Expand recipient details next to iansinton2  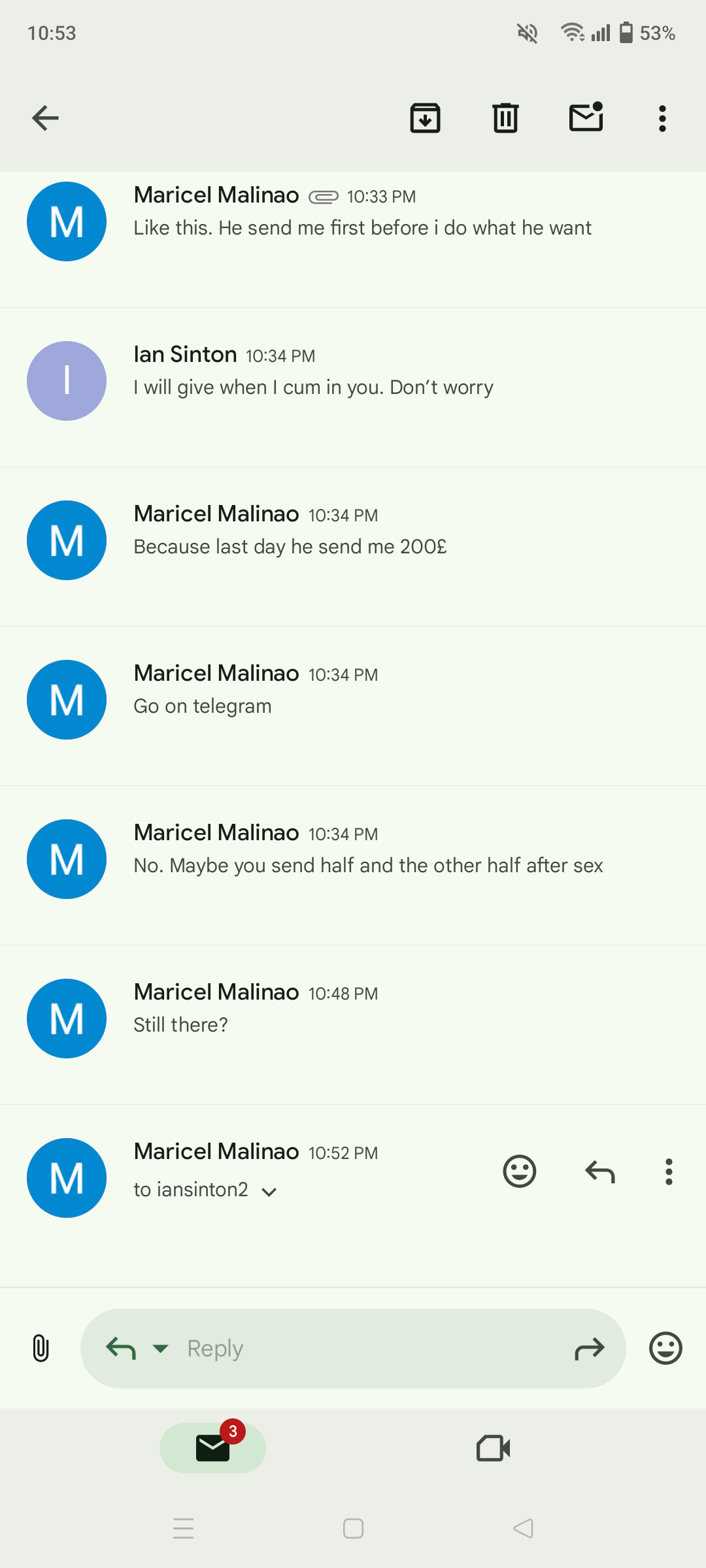pos(269,1192)
